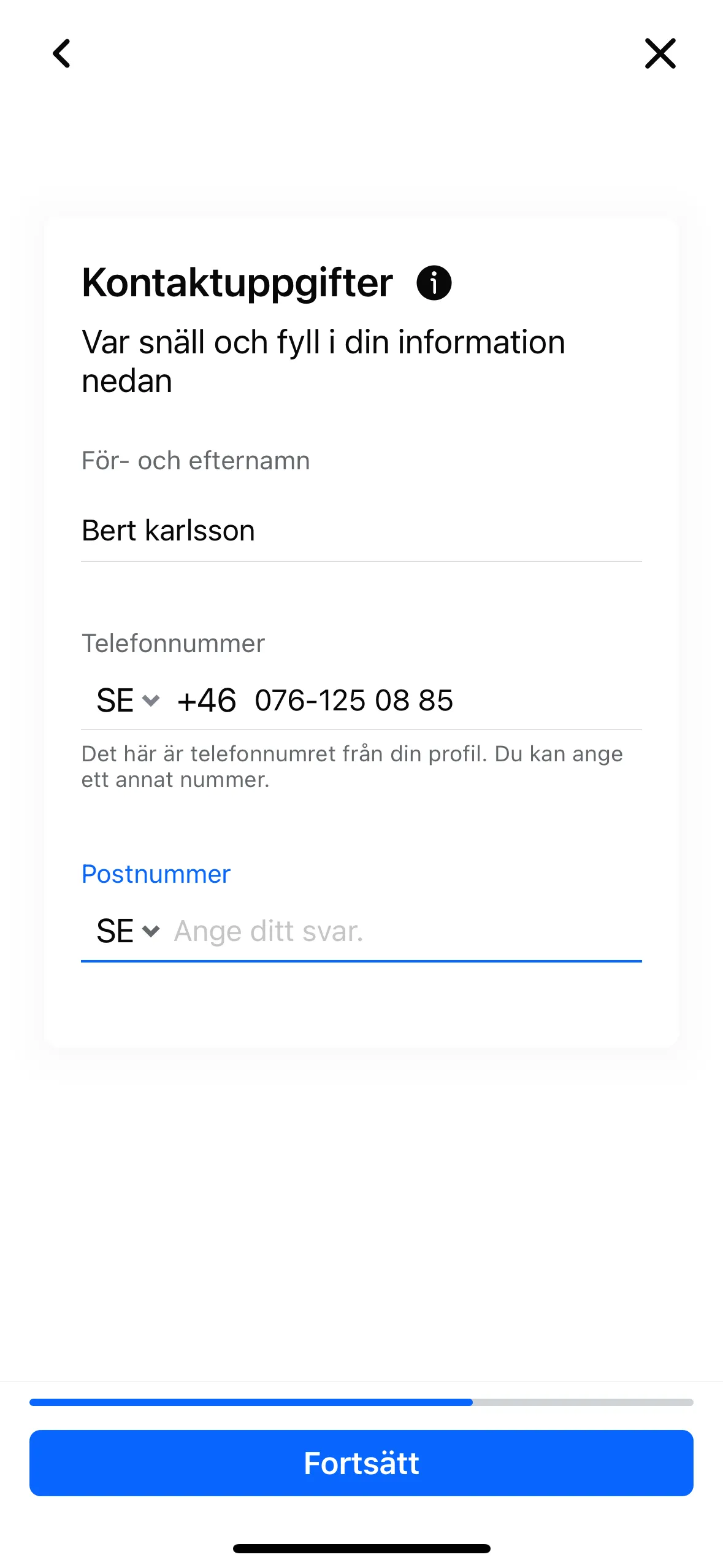The image size is (723, 1568).
Task: Close the contact details form
Action: tap(660, 53)
